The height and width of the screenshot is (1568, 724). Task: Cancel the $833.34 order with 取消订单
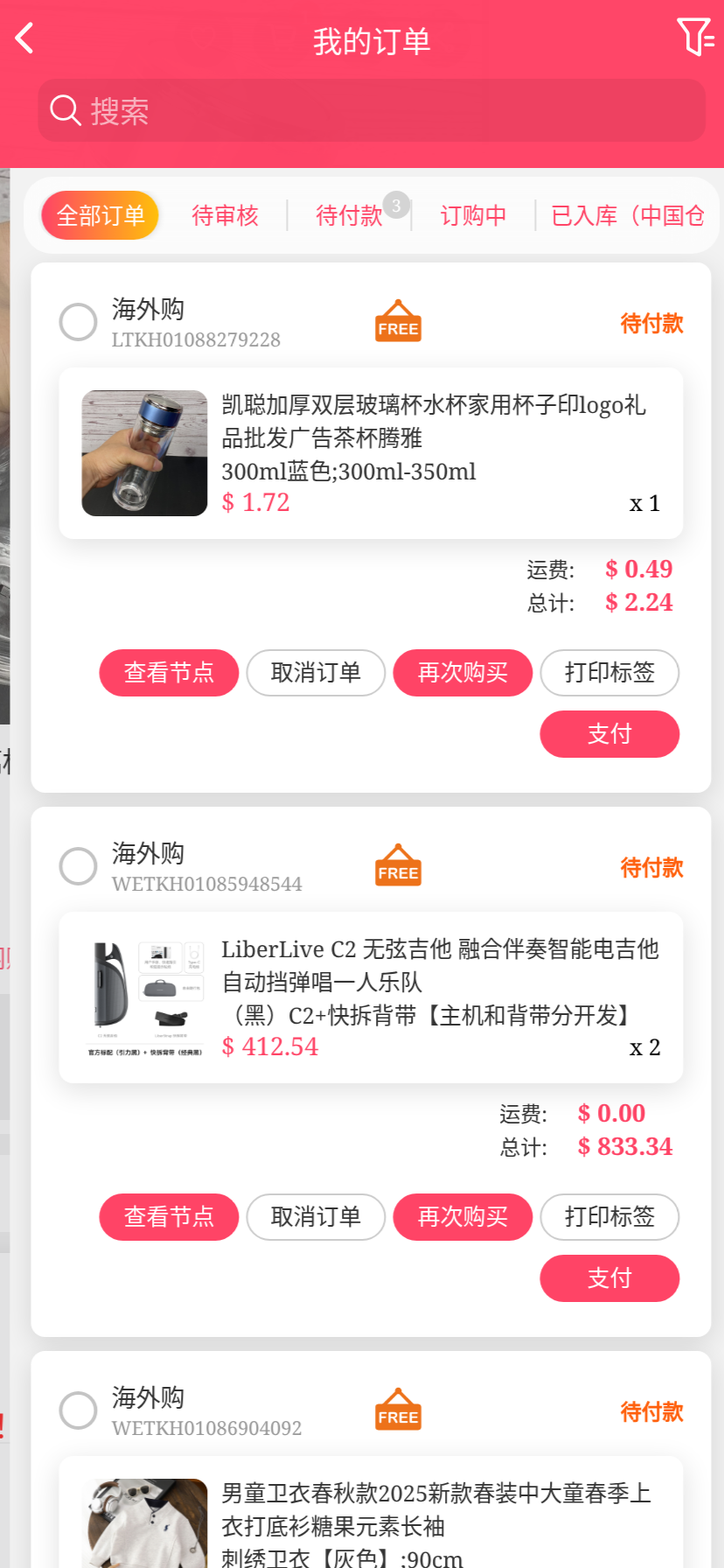pyautogui.click(x=316, y=1217)
